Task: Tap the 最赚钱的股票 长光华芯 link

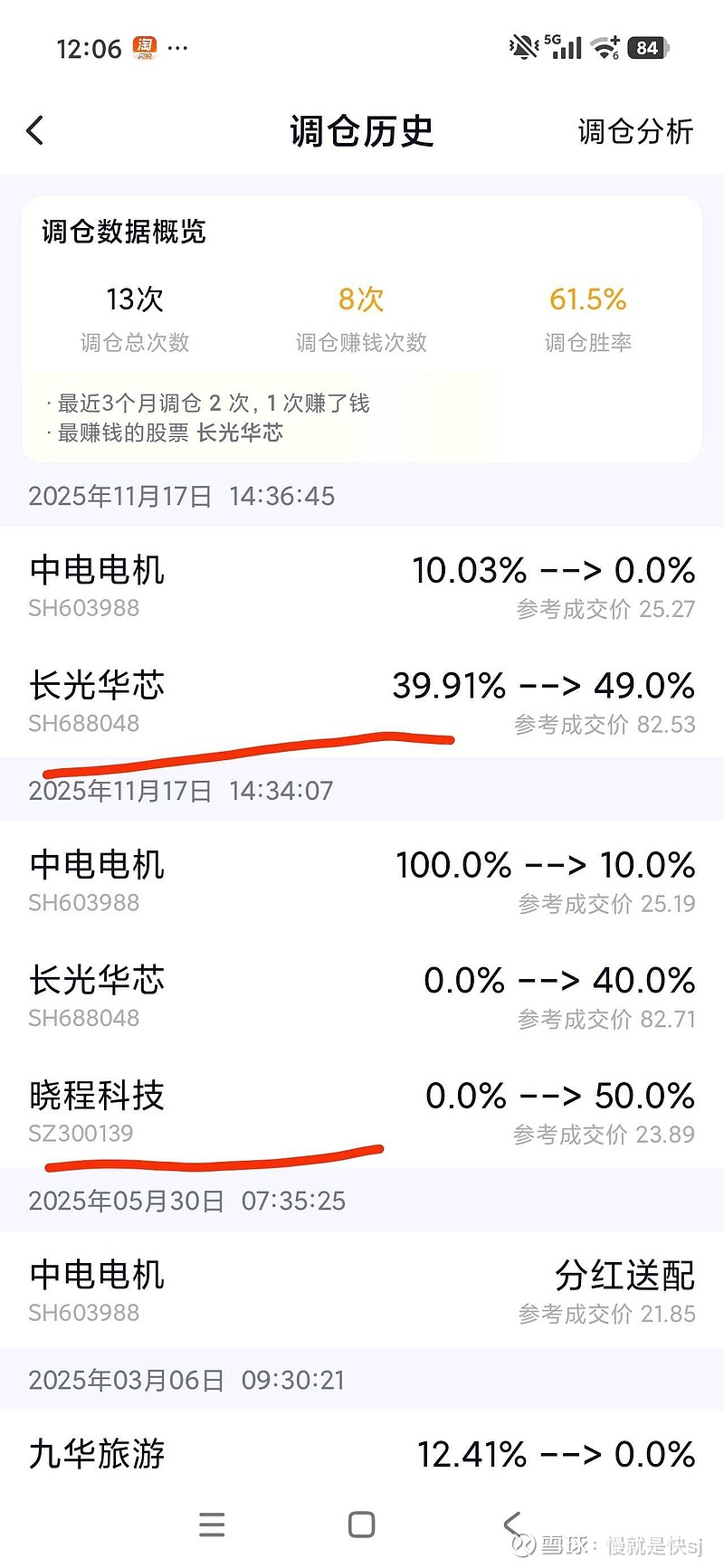Action: pyautogui.click(x=238, y=433)
